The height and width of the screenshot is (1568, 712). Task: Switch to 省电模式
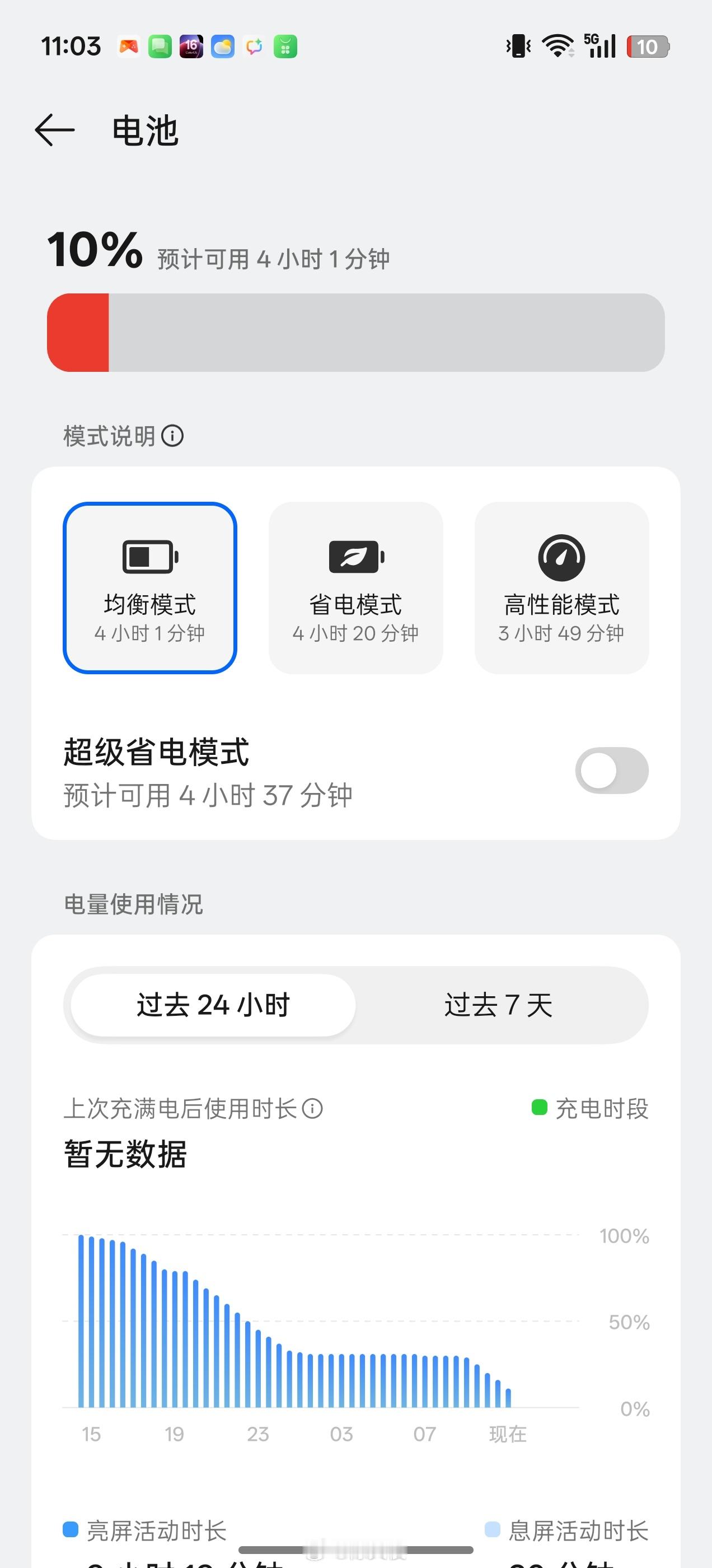(x=355, y=588)
